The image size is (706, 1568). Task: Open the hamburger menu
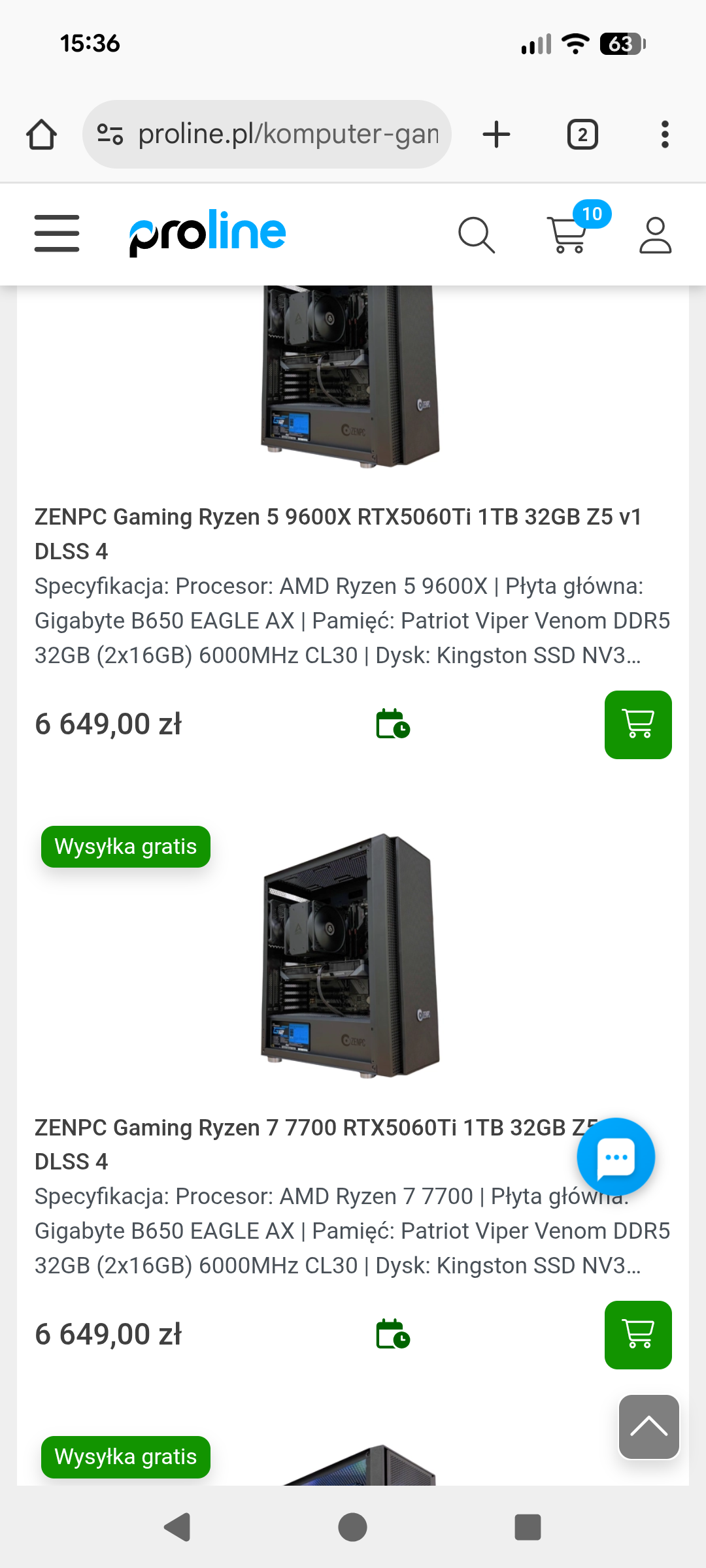pos(57,233)
